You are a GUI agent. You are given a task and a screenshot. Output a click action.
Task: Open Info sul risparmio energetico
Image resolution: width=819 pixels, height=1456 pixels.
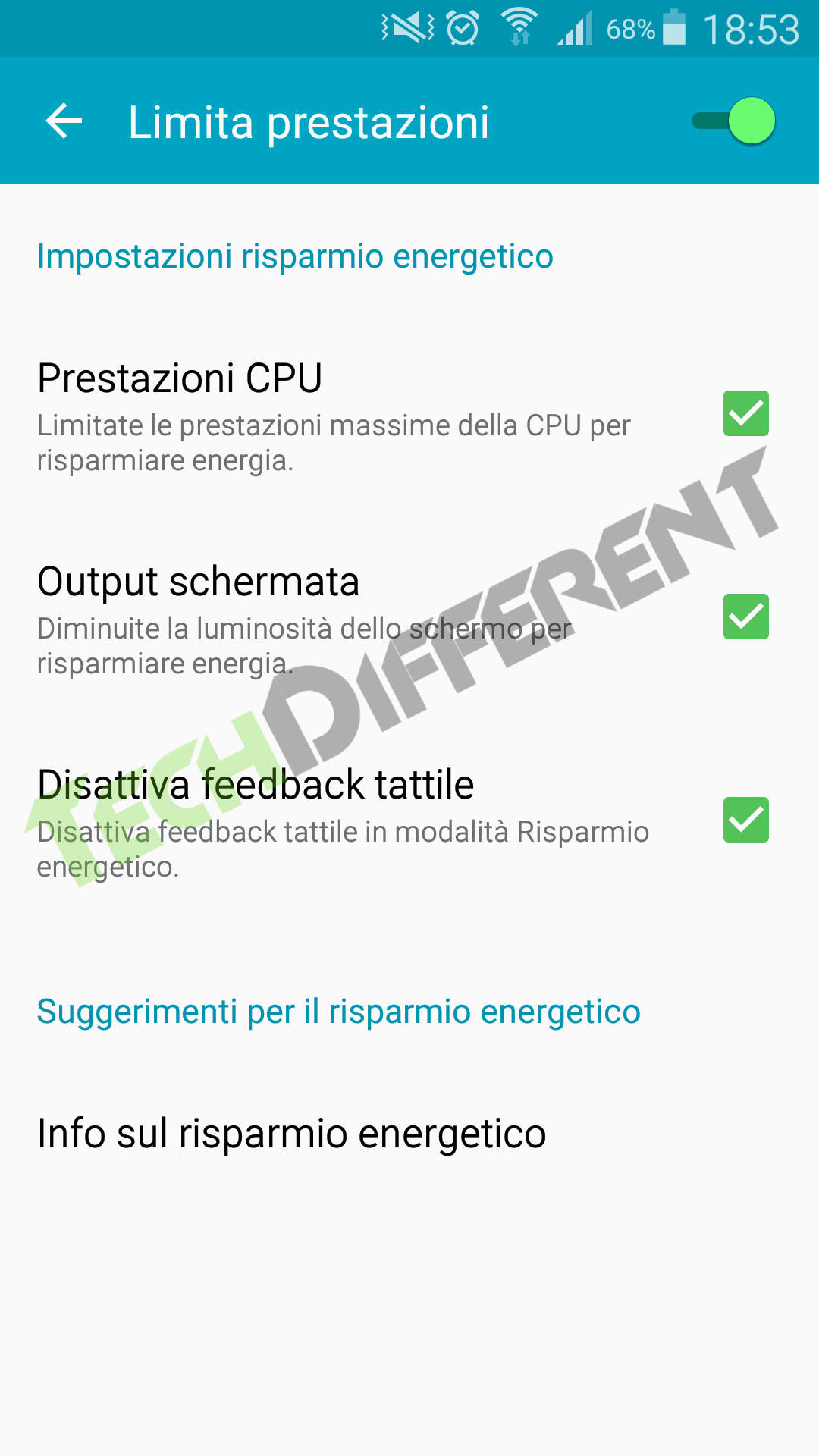click(409, 1134)
